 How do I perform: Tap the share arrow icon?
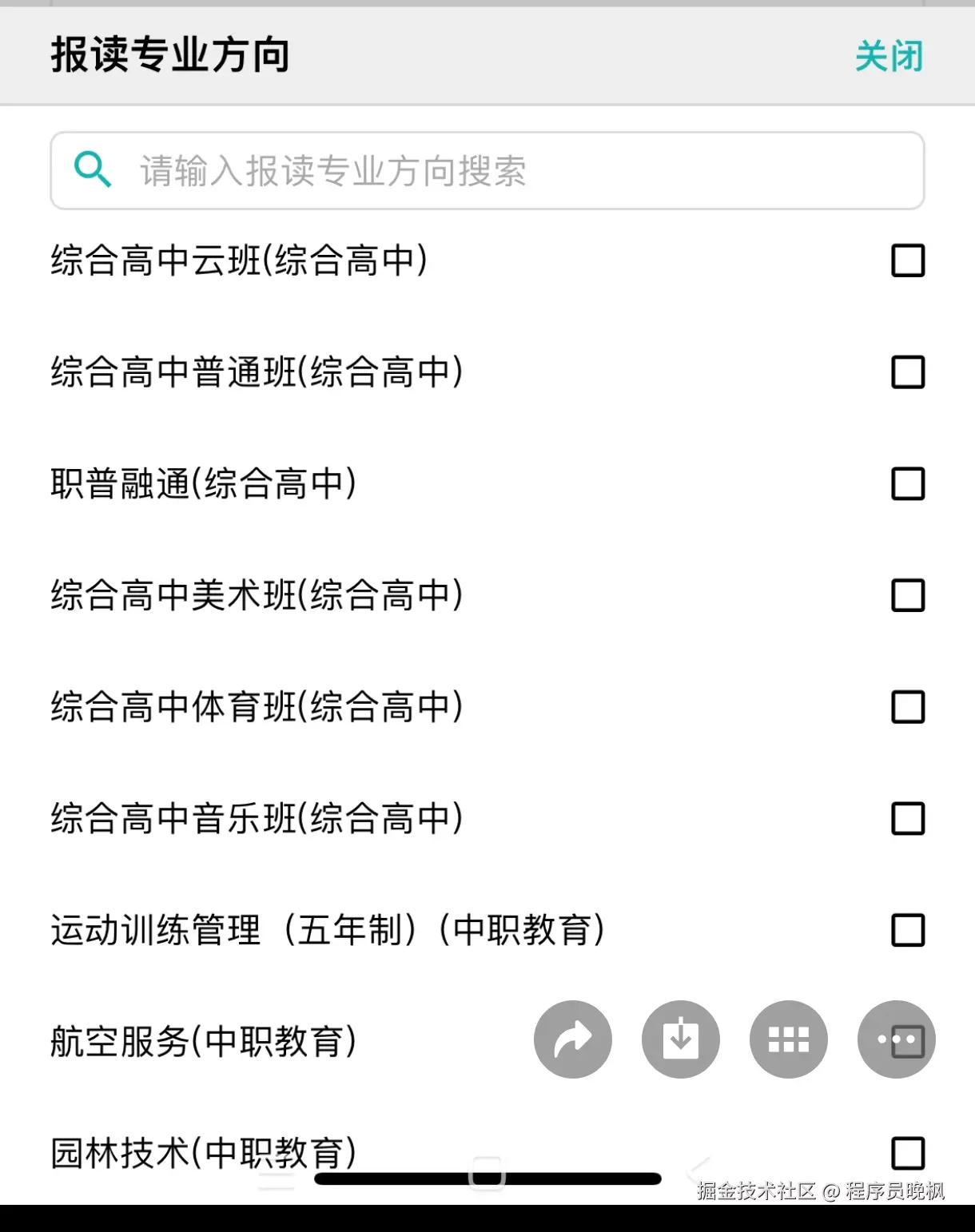pyautogui.click(x=572, y=1039)
